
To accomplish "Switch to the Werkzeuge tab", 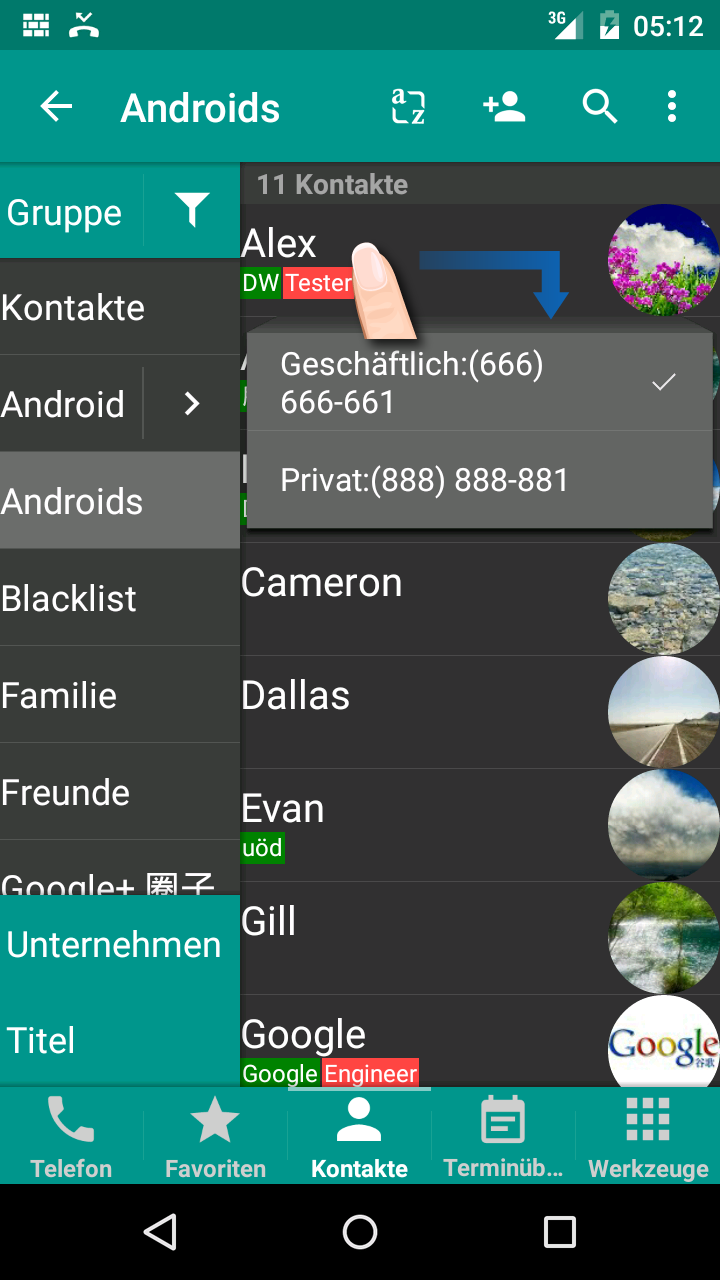I will pyautogui.click(x=648, y=1136).
